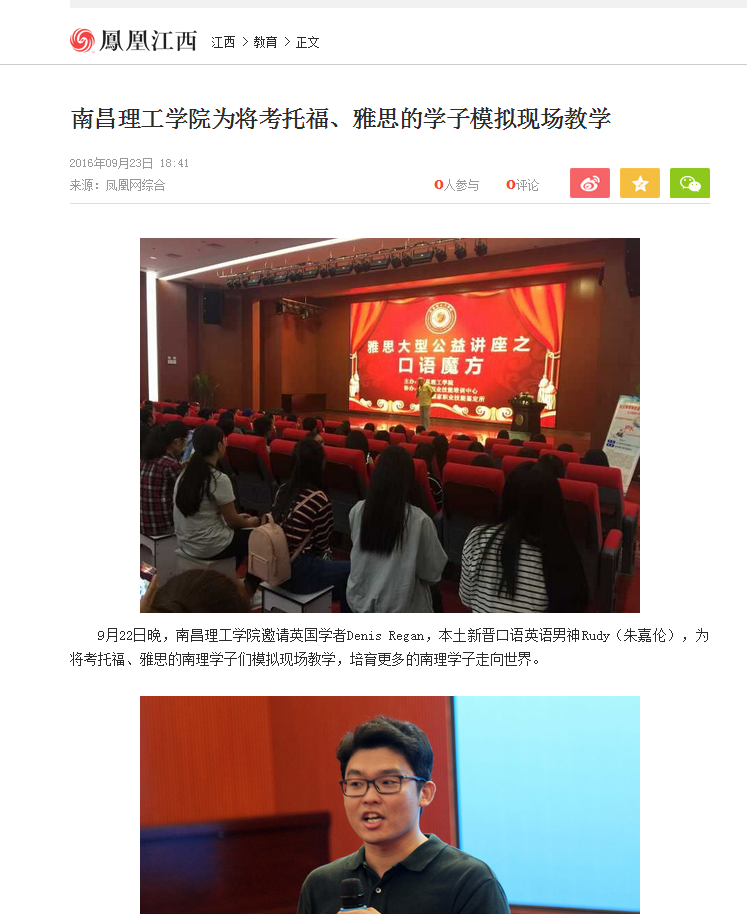The width and height of the screenshot is (747, 914).
Task: Open the 凤凰江西 home logo
Action: 134,41
